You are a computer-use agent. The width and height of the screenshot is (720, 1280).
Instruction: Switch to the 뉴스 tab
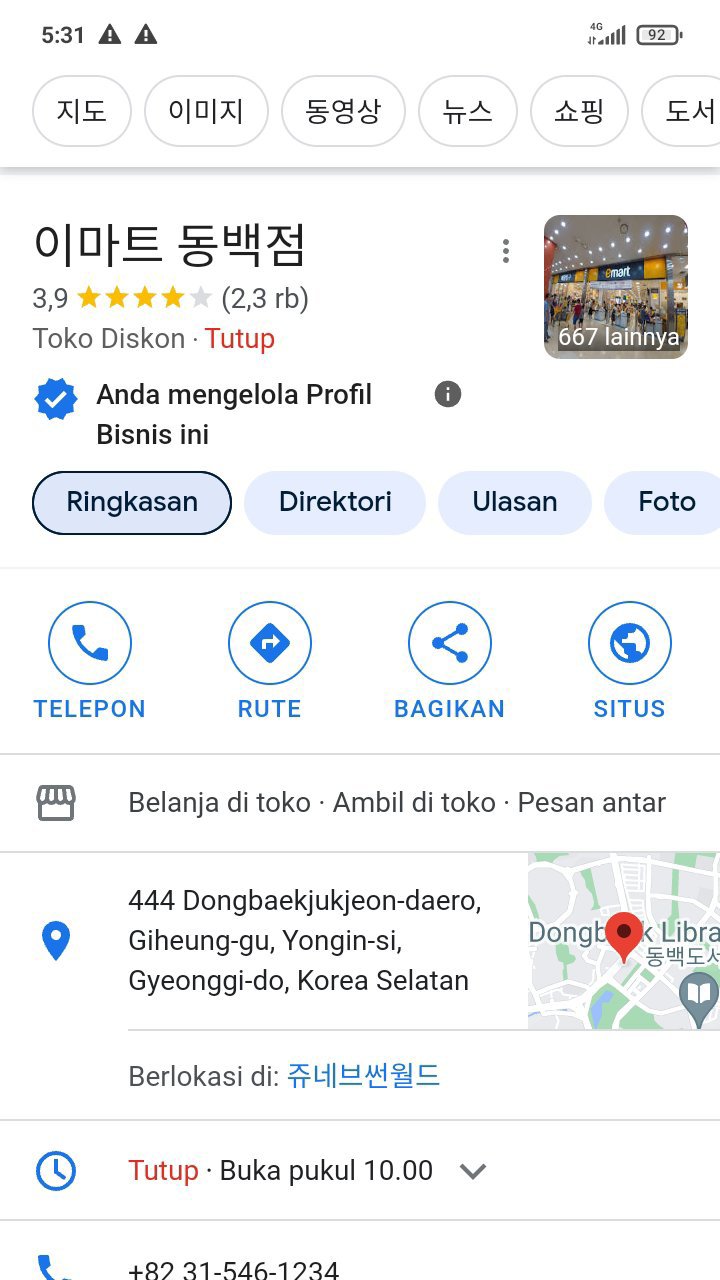click(x=467, y=111)
